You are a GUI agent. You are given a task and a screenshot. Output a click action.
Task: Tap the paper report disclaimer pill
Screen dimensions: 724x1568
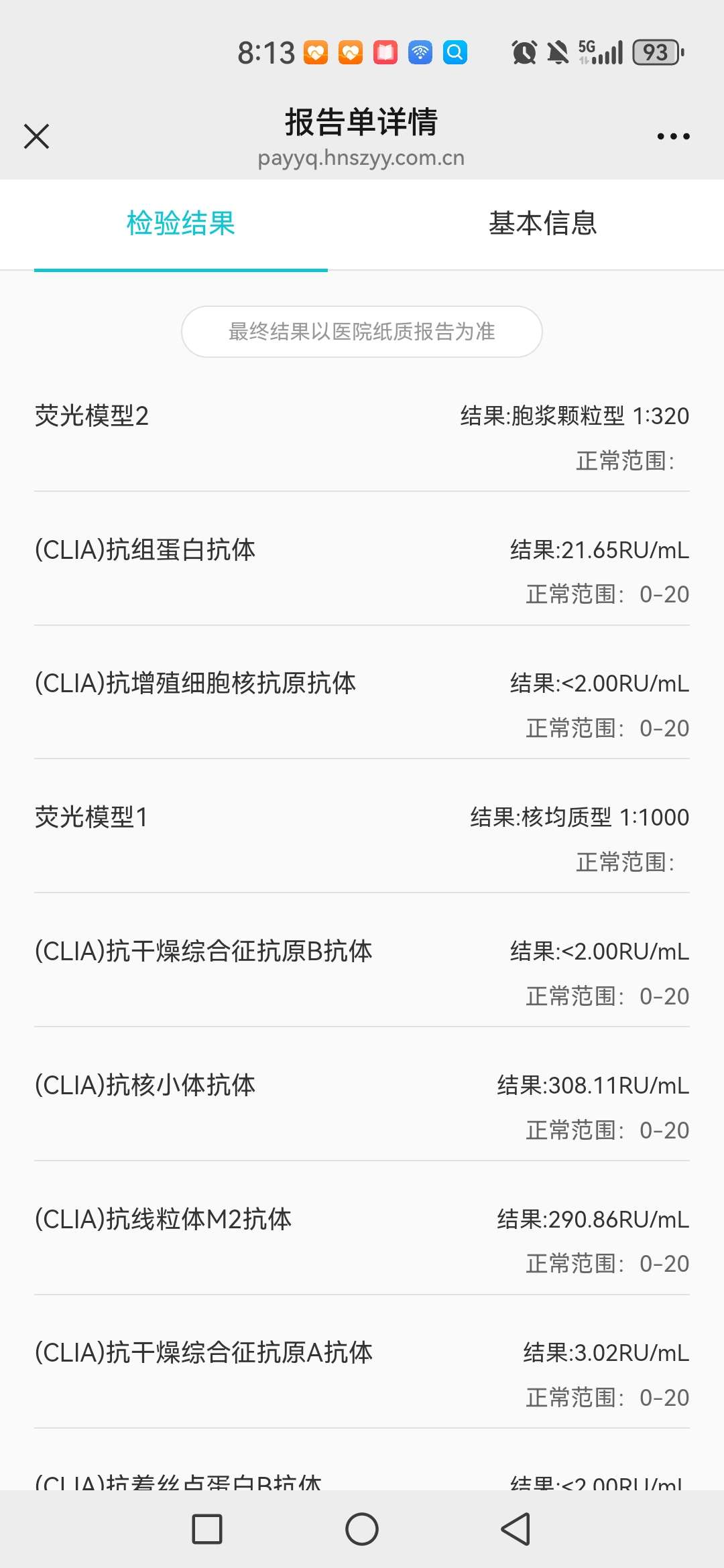361,331
